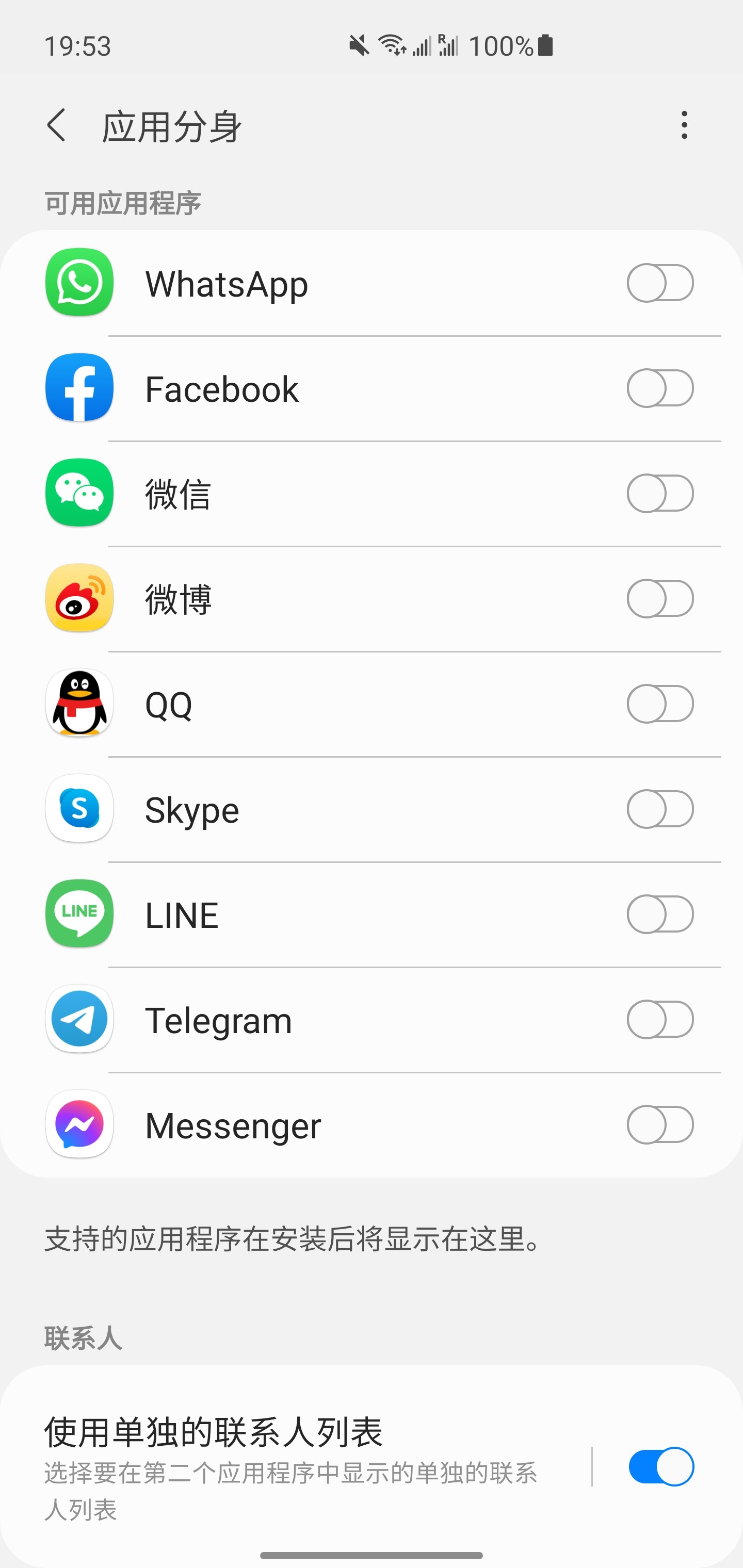The image size is (743, 1568).
Task: Click the 微信 (WeChat) icon
Action: click(x=78, y=494)
